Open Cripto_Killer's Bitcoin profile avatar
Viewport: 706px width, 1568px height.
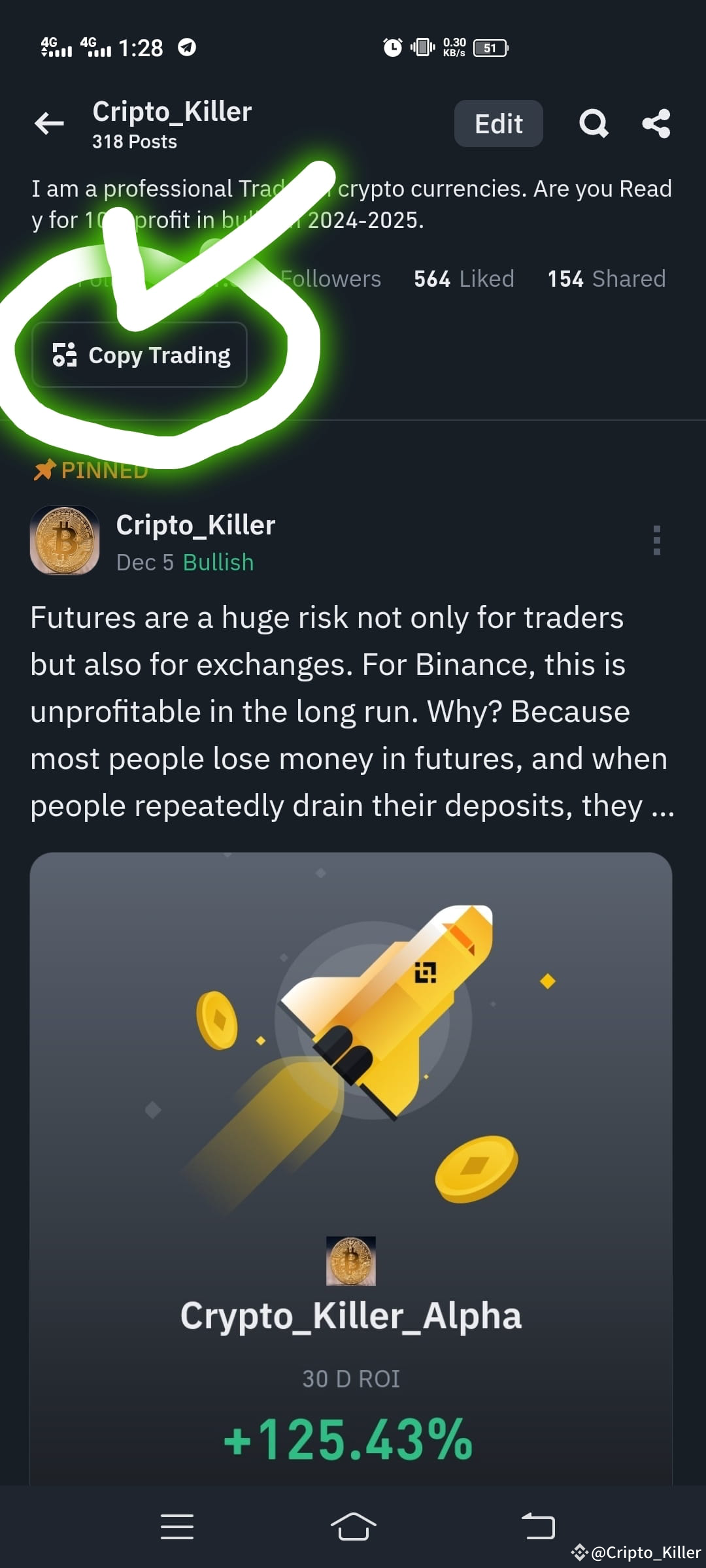65,540
